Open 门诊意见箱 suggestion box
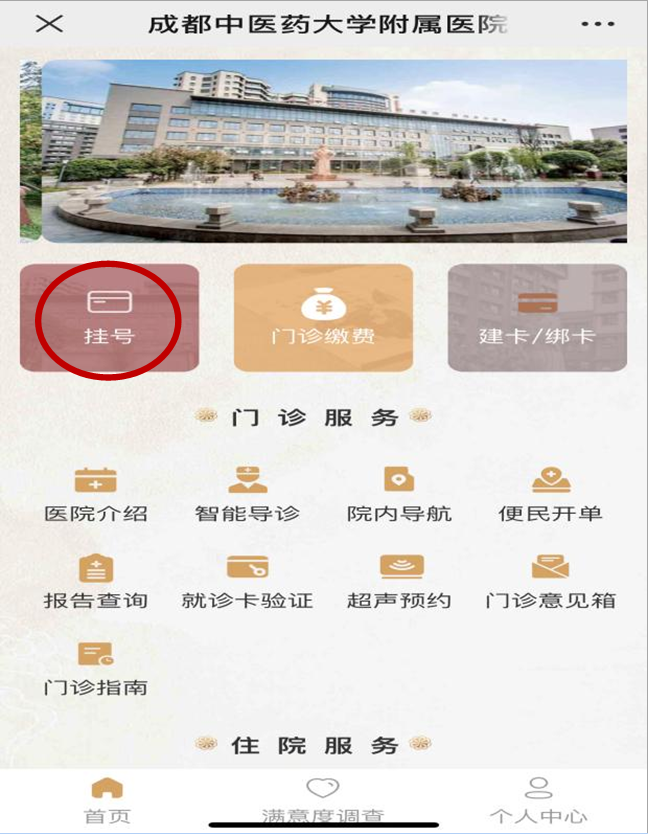Viewport: 648px width, 834px height. pyautogui.click(x=550, y=581)
